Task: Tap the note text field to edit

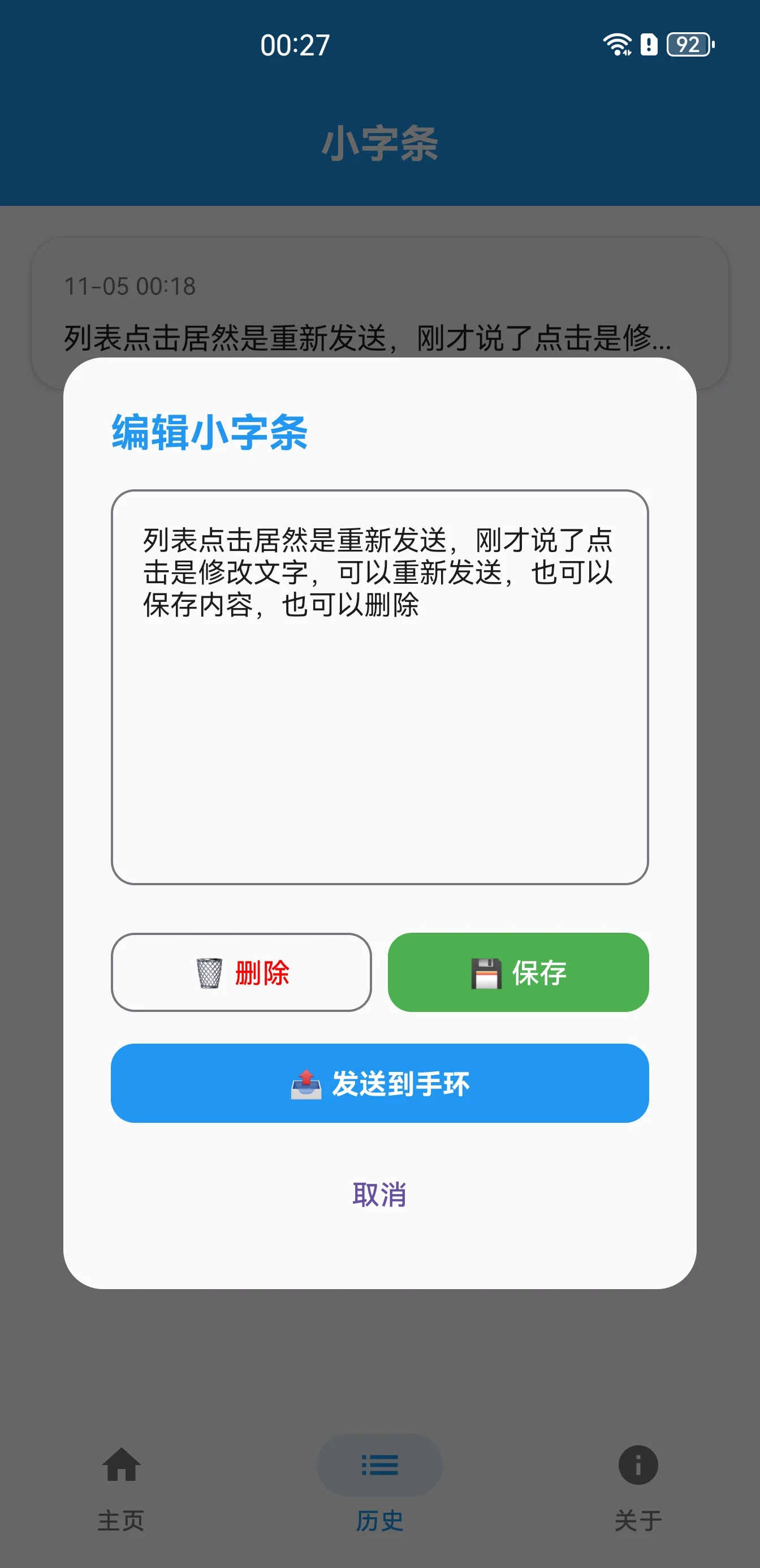Action: [379, 687]
